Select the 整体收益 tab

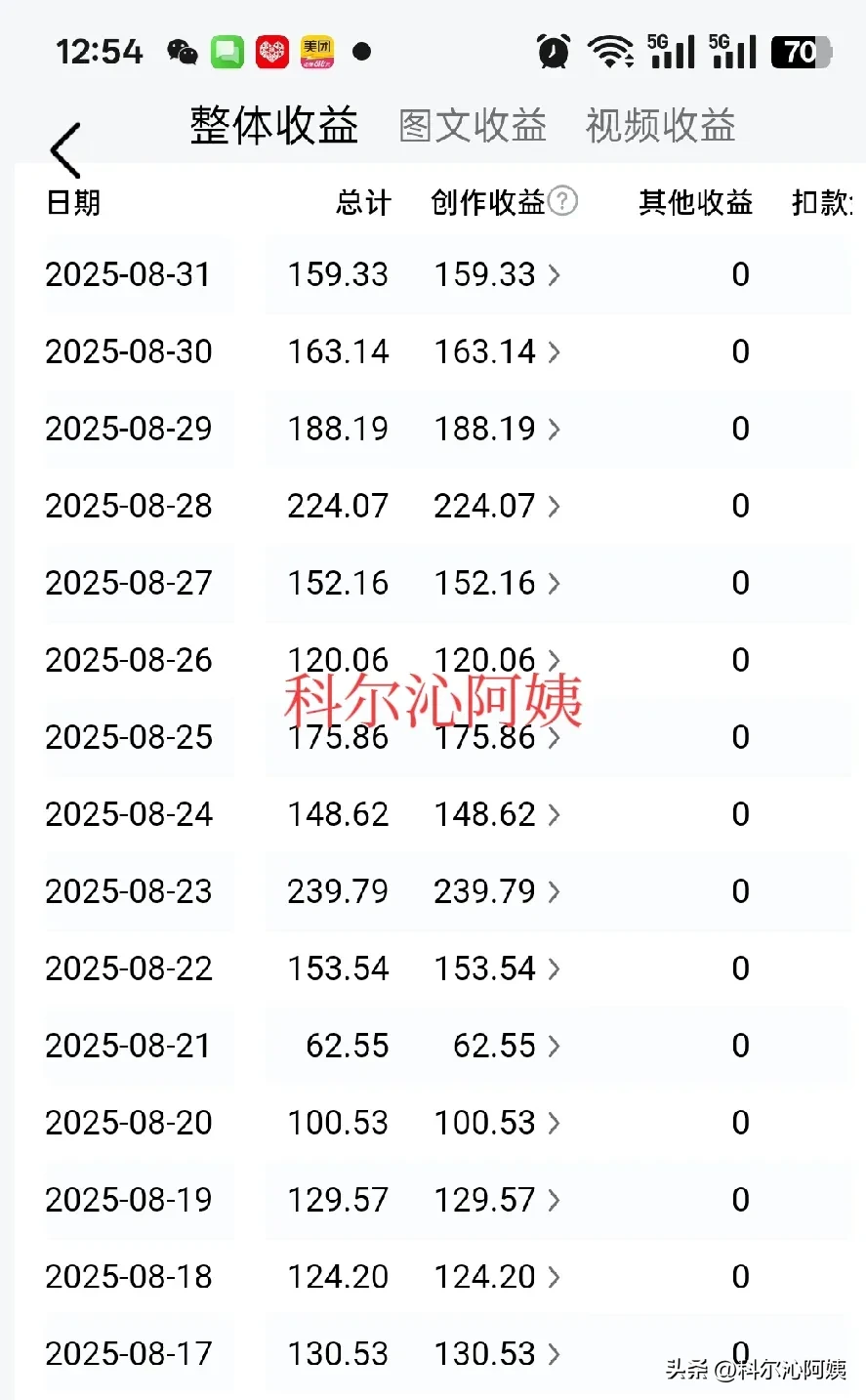click(x=273, y=125)
